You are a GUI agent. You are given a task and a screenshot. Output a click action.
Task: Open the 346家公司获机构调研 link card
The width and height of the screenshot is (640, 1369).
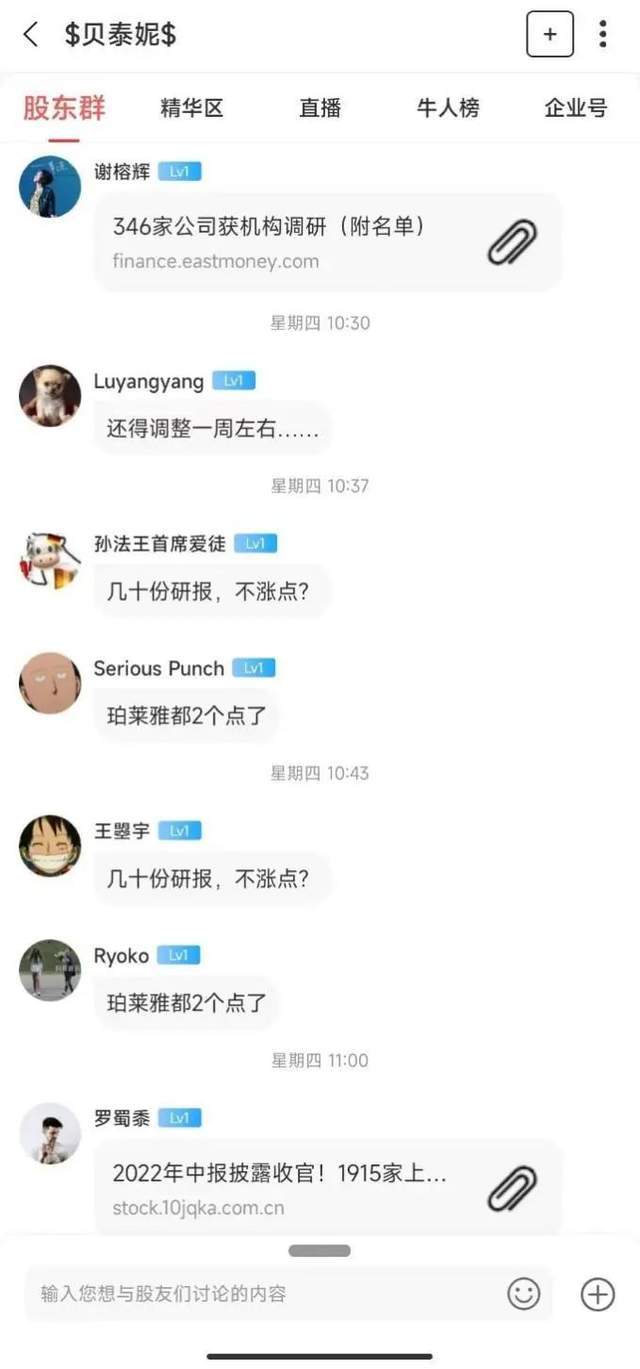(328, 243)
